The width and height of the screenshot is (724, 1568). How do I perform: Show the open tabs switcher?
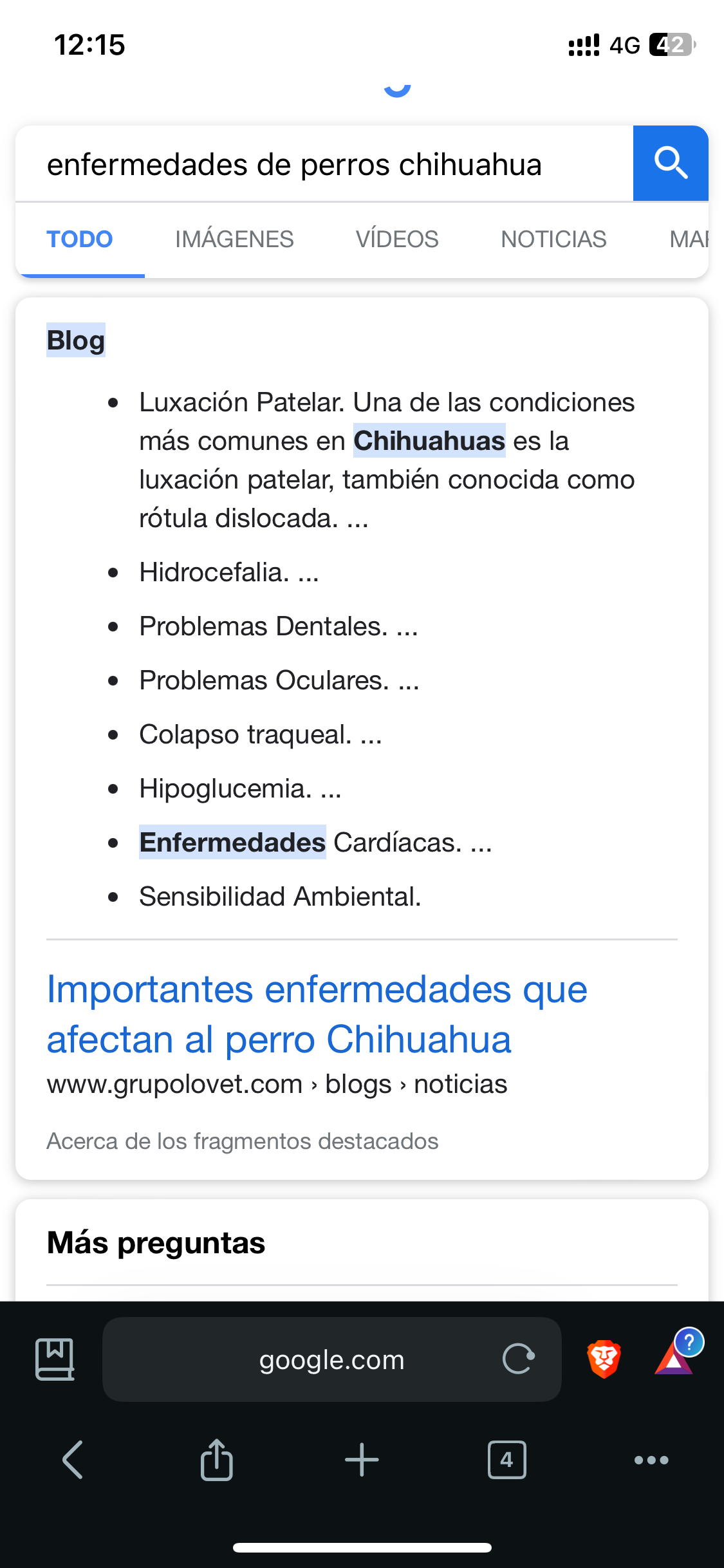point(506,1459)
